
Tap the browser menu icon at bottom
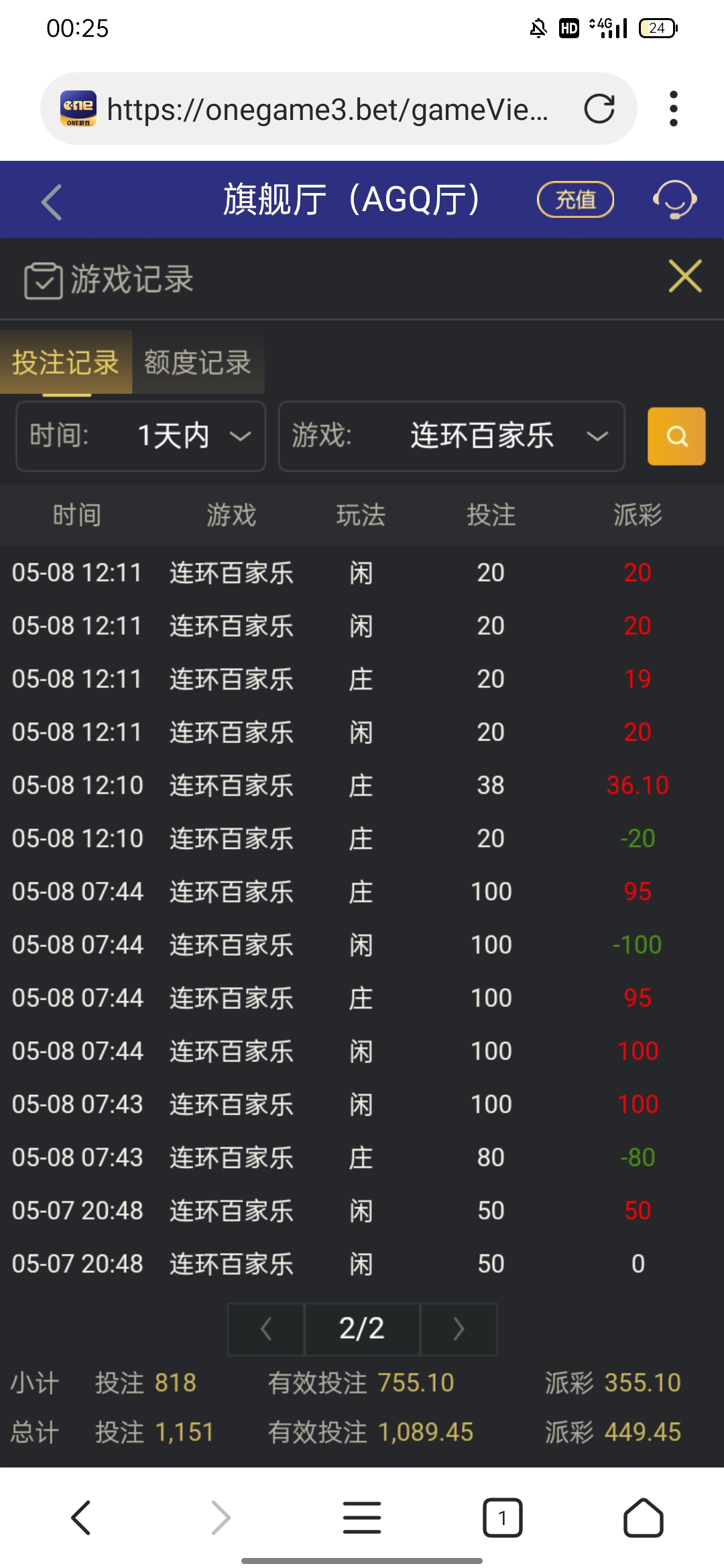pos(361,1517)
